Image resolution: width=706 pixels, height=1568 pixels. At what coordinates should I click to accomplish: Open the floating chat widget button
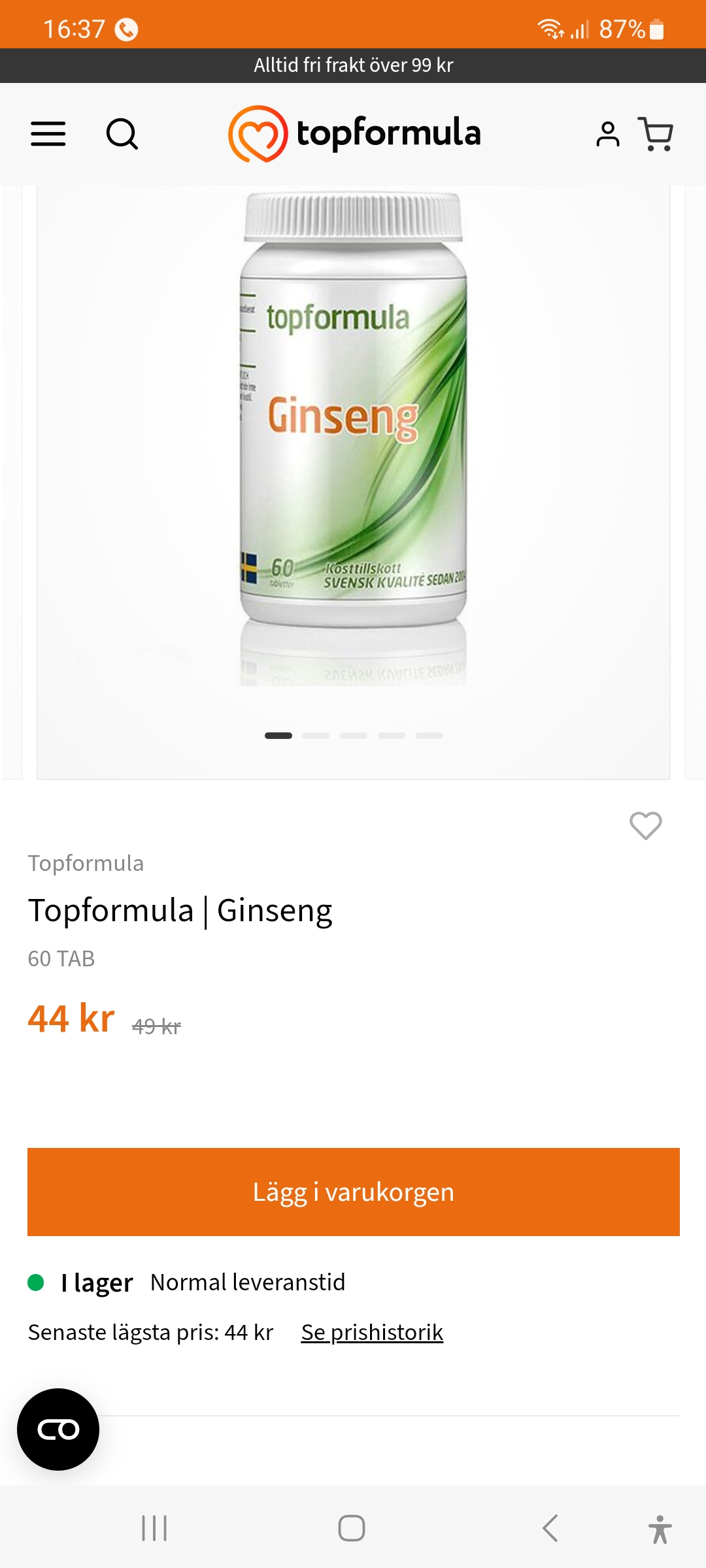click(58, 1429)
